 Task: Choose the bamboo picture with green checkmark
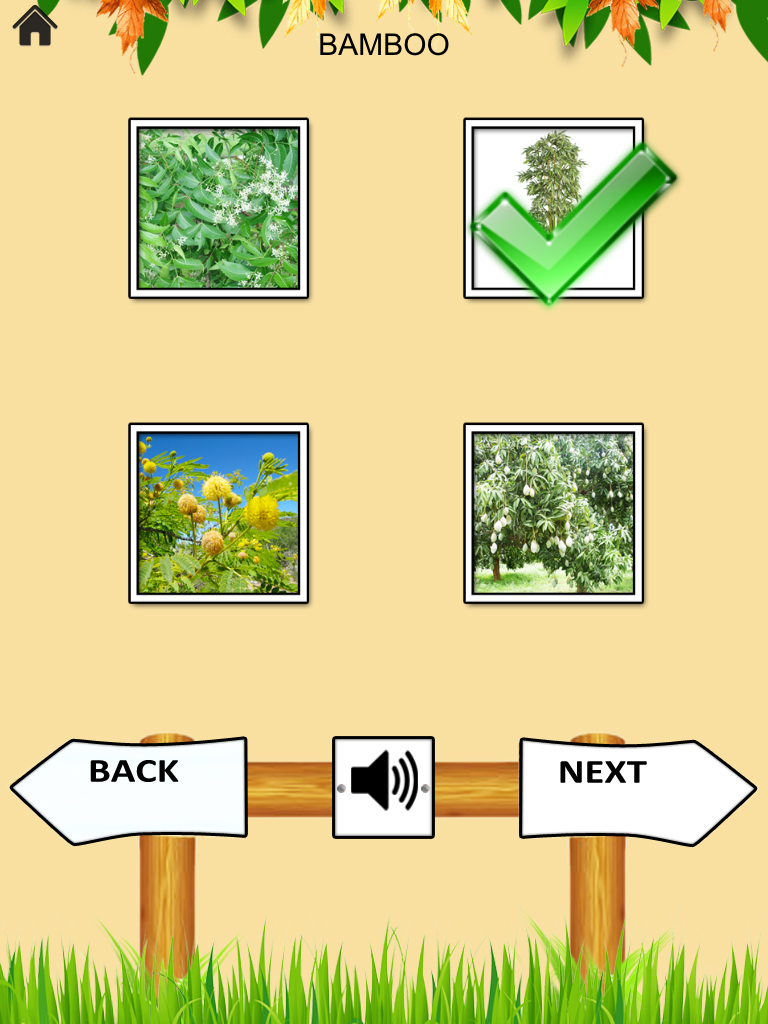tap(553, 208)
